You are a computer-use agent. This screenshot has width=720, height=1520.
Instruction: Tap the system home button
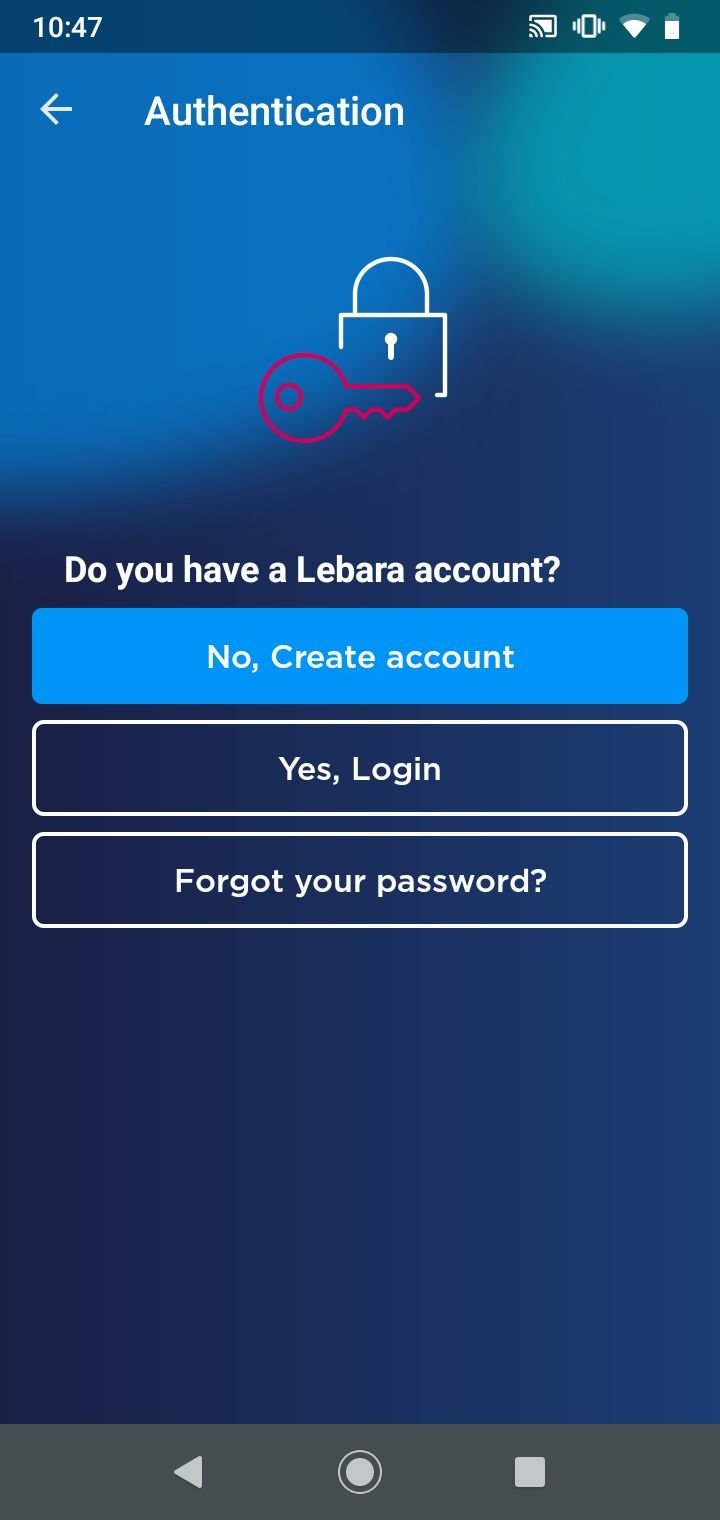click(360, 1471)
